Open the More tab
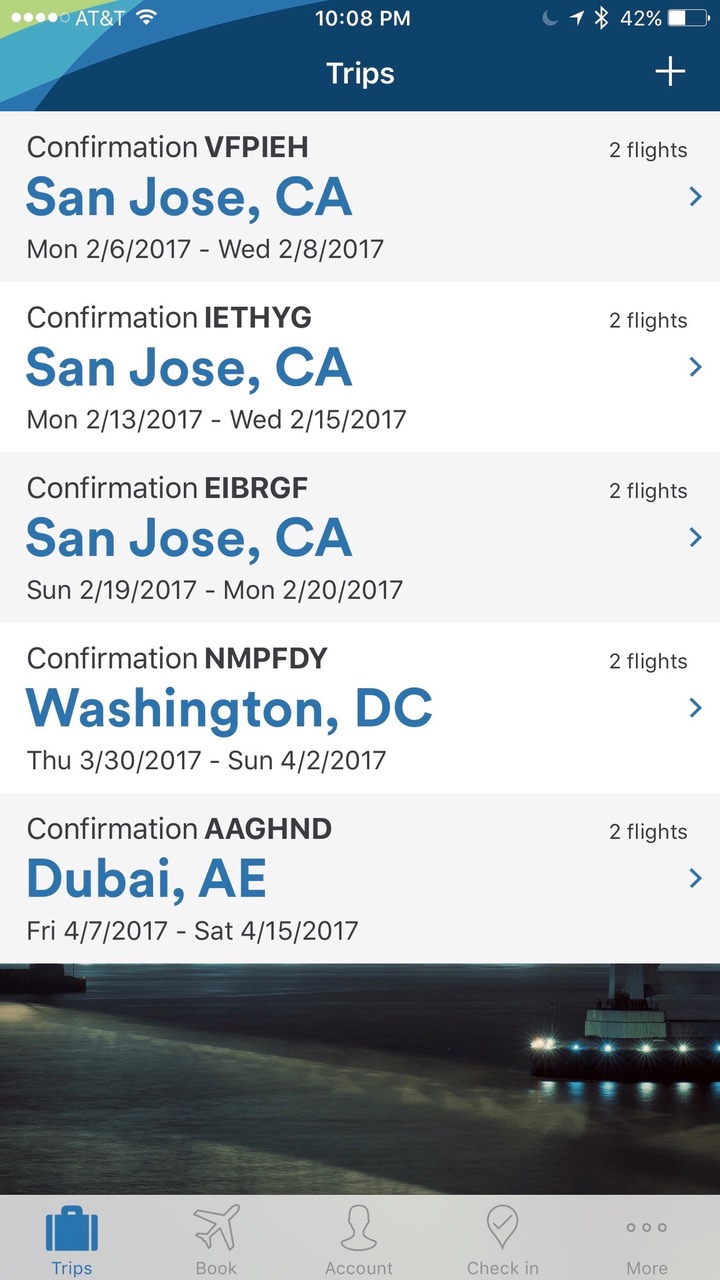 click(x=647, y=1240)
